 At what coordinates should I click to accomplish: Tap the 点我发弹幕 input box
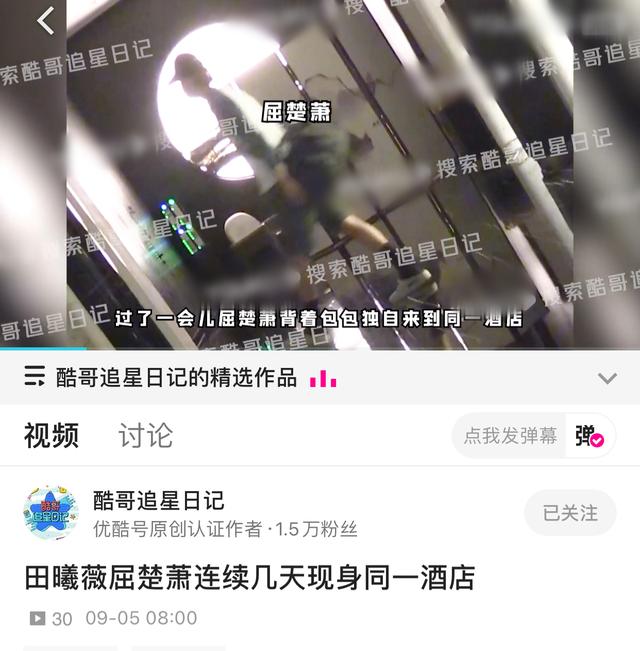510,436
